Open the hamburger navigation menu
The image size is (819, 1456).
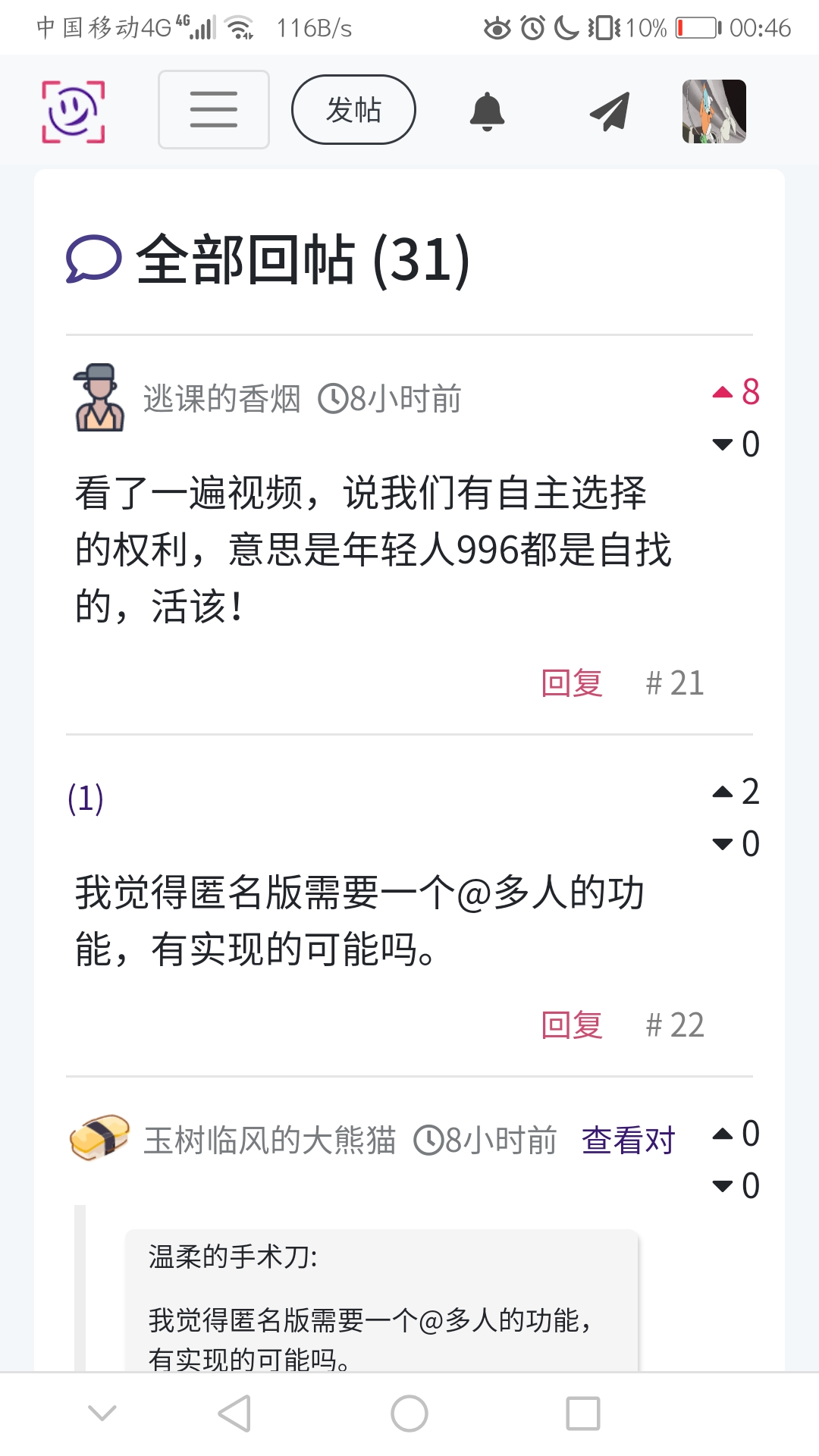pyautogui.click(x=213, y=110)
